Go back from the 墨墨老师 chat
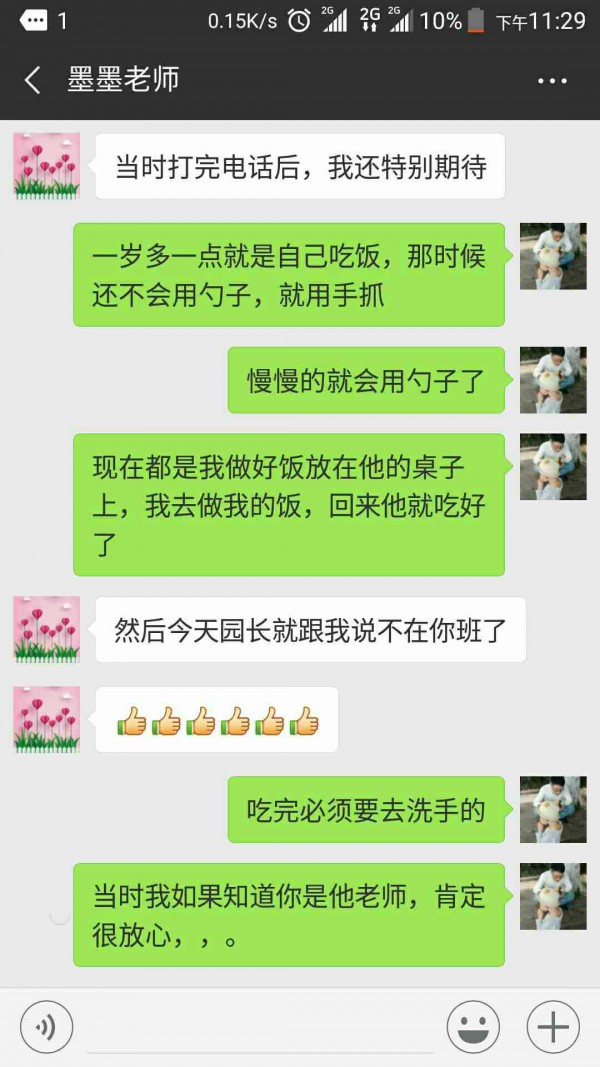 [33, 81]
